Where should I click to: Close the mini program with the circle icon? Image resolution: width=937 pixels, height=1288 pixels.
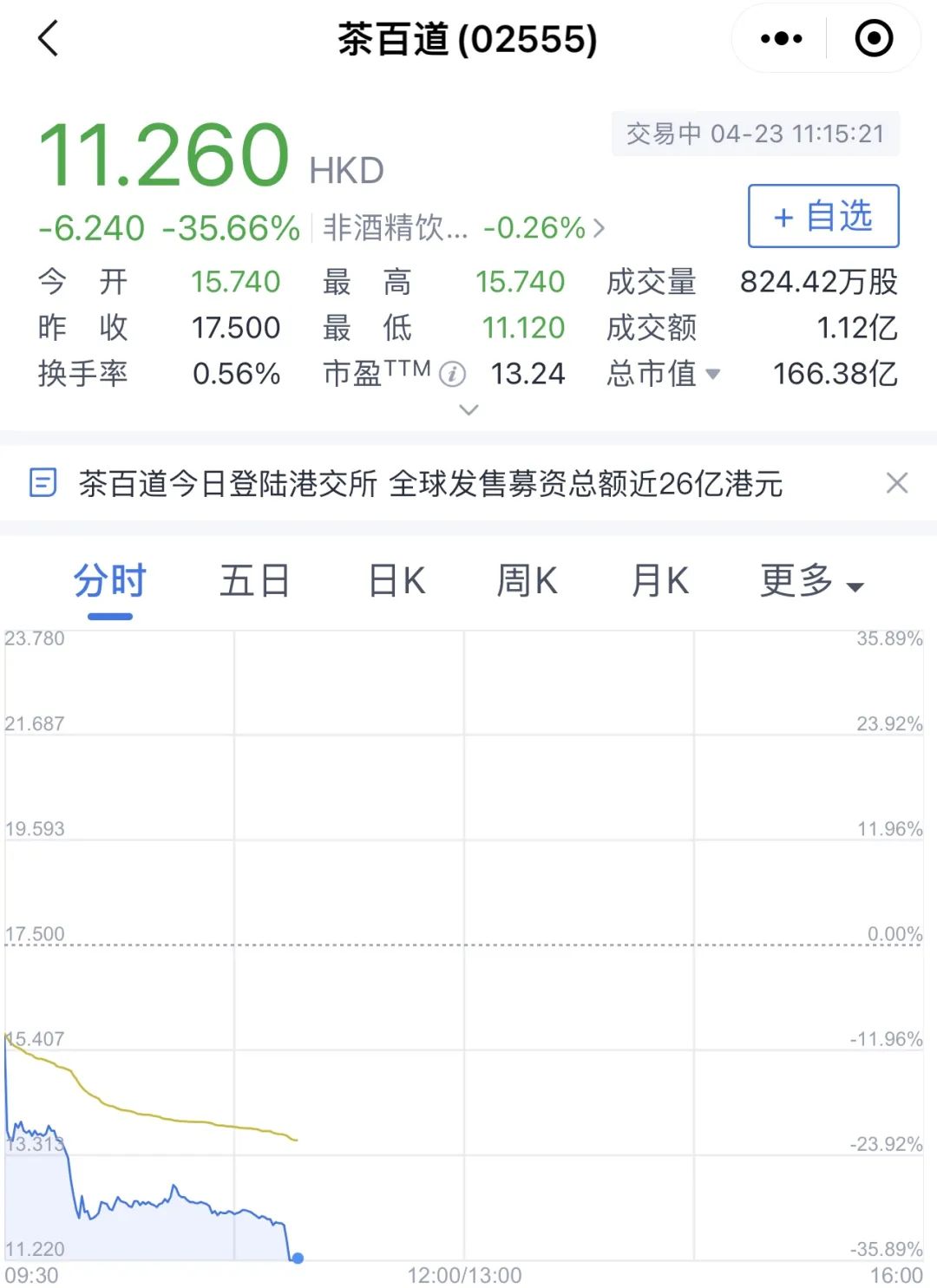(x=873, y=39)
